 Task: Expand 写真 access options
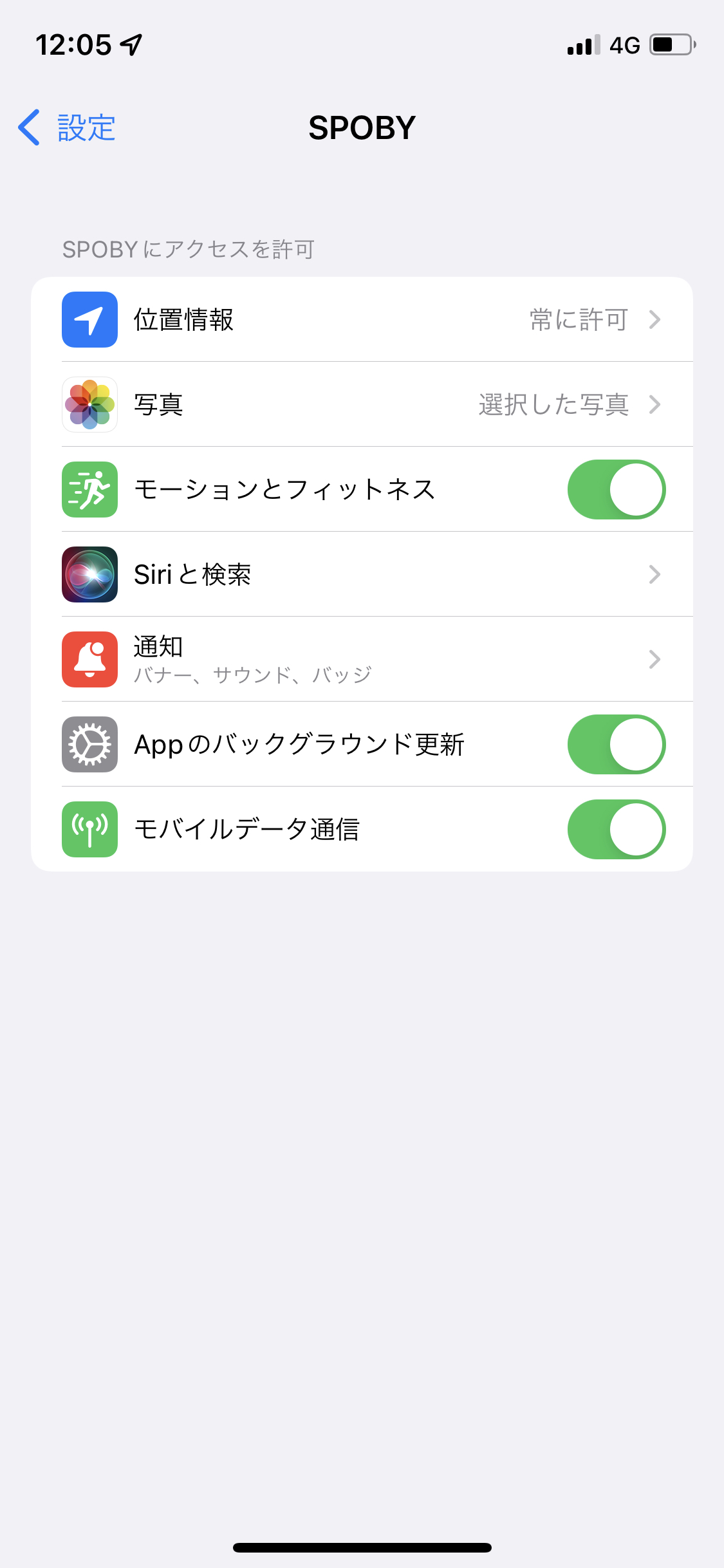656,405
